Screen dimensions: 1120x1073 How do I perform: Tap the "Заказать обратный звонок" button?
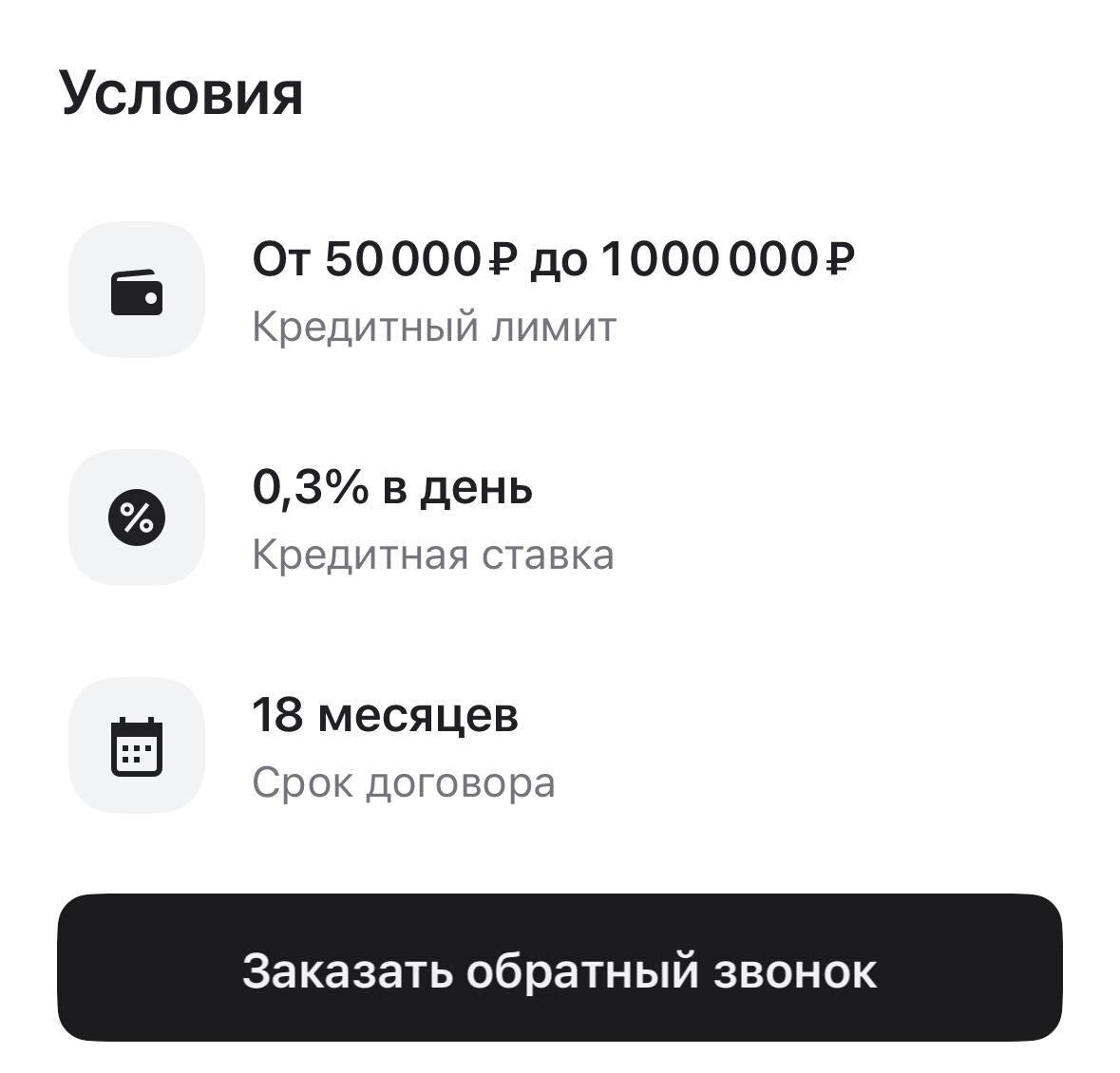click(560, 969)
